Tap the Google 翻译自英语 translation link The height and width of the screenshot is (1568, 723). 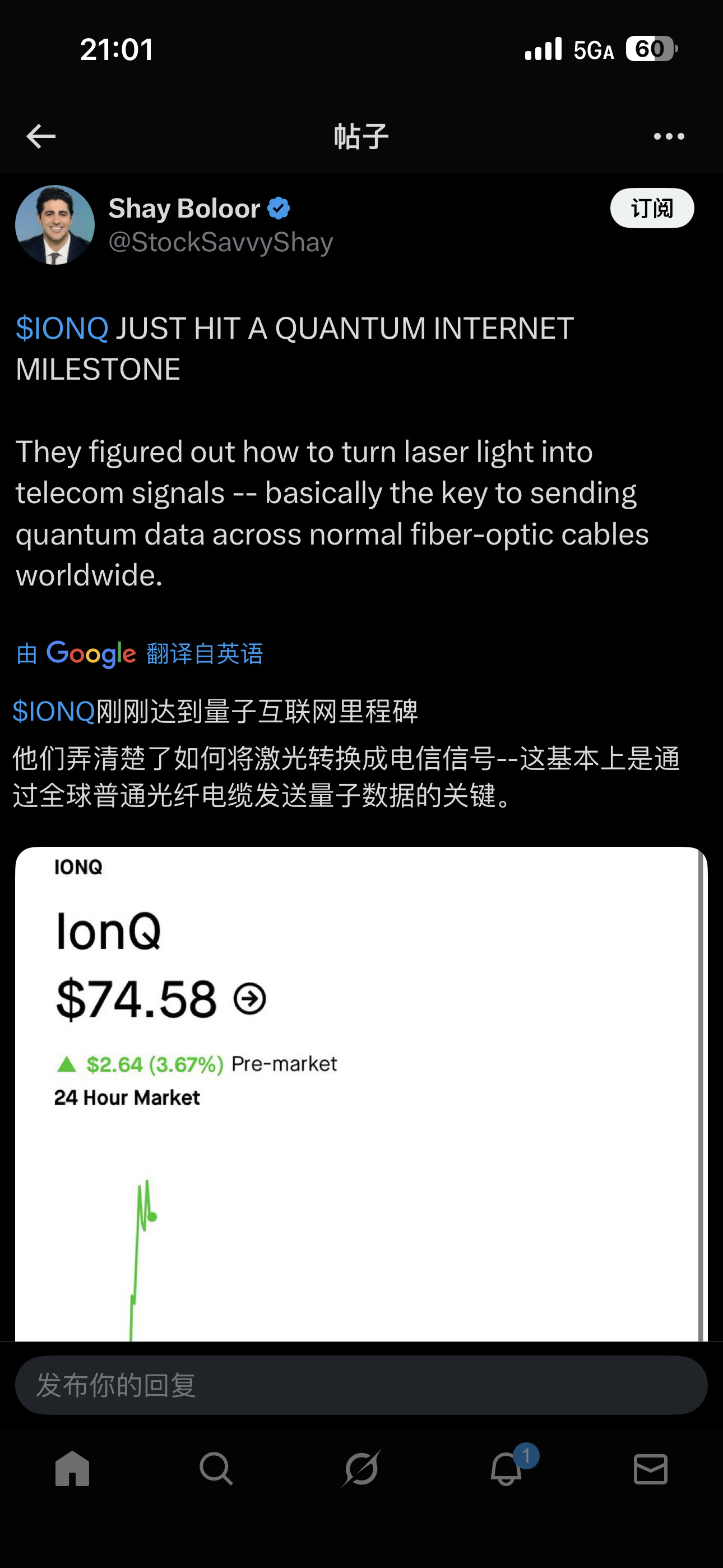140,654
